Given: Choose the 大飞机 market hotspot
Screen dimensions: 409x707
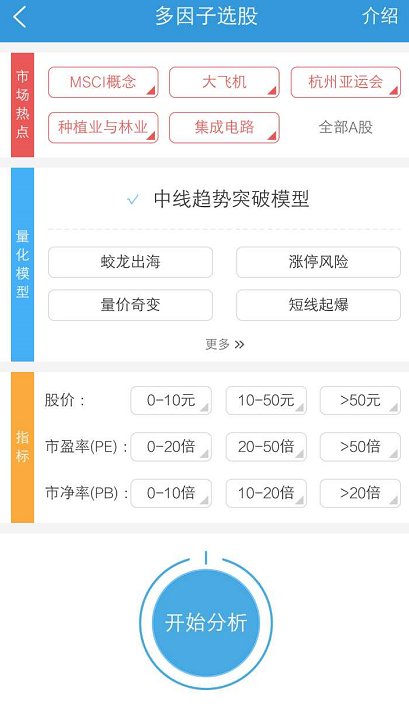Looking at the screenshot, I should 224,82.
